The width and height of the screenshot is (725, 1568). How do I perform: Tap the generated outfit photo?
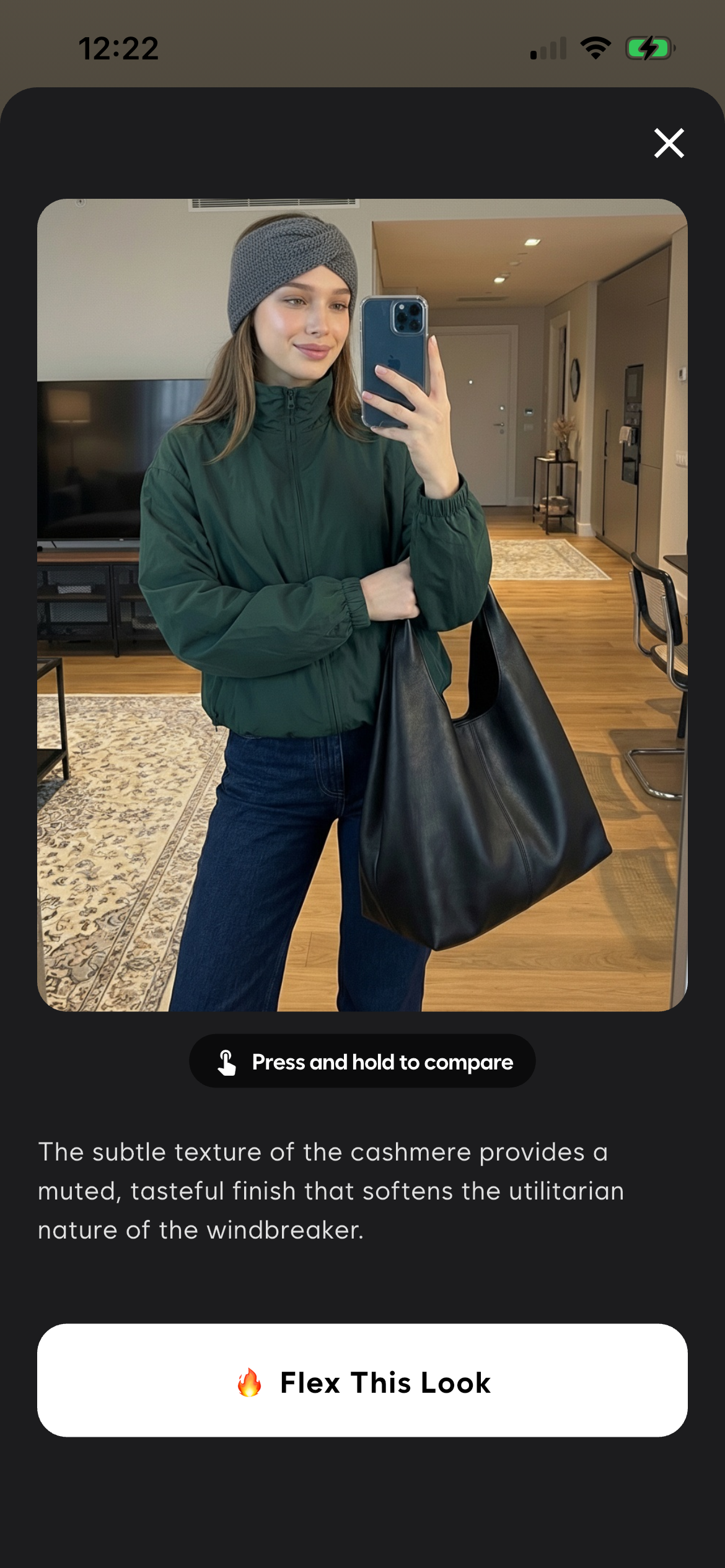coord(362,604)
